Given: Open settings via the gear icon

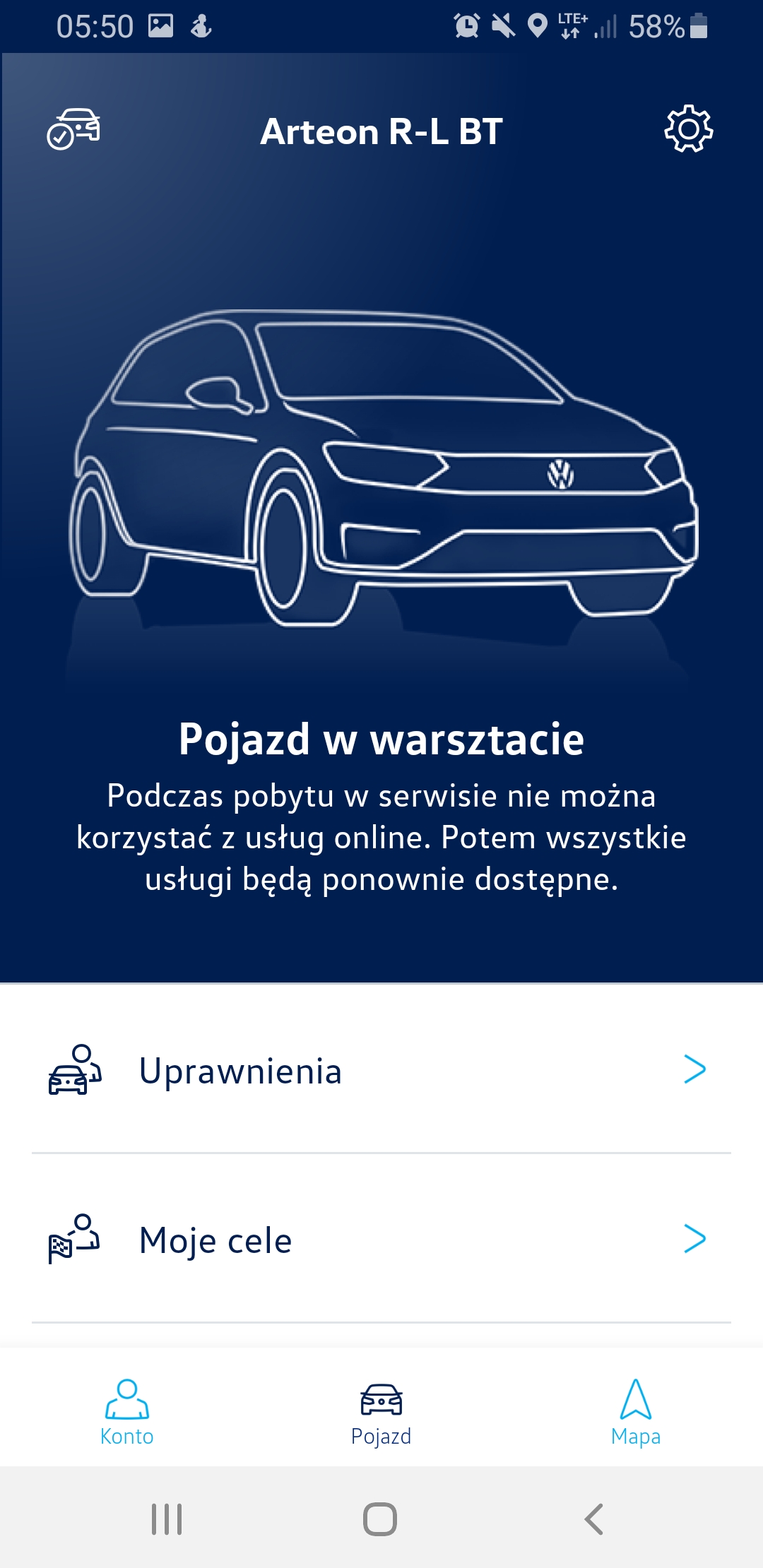Looking at the screenshot, I should click(688, 129).
